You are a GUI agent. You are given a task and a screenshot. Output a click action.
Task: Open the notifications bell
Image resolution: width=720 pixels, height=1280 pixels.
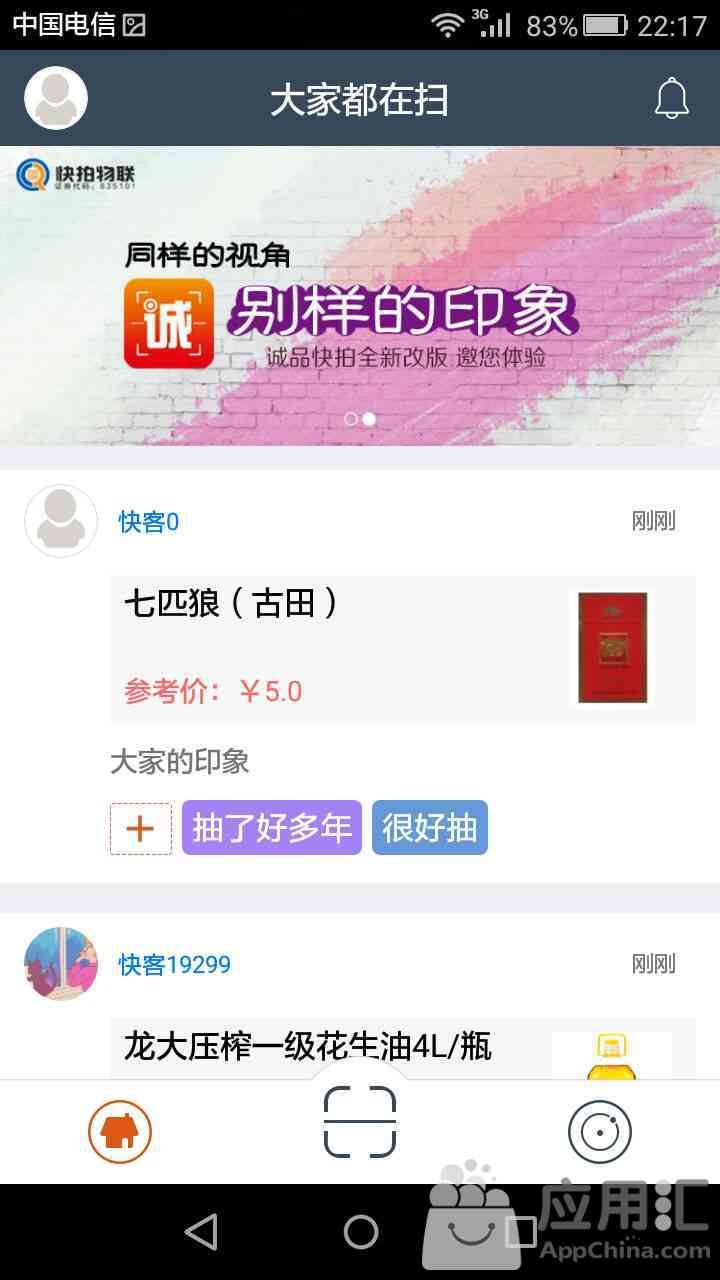coord(671,98)
